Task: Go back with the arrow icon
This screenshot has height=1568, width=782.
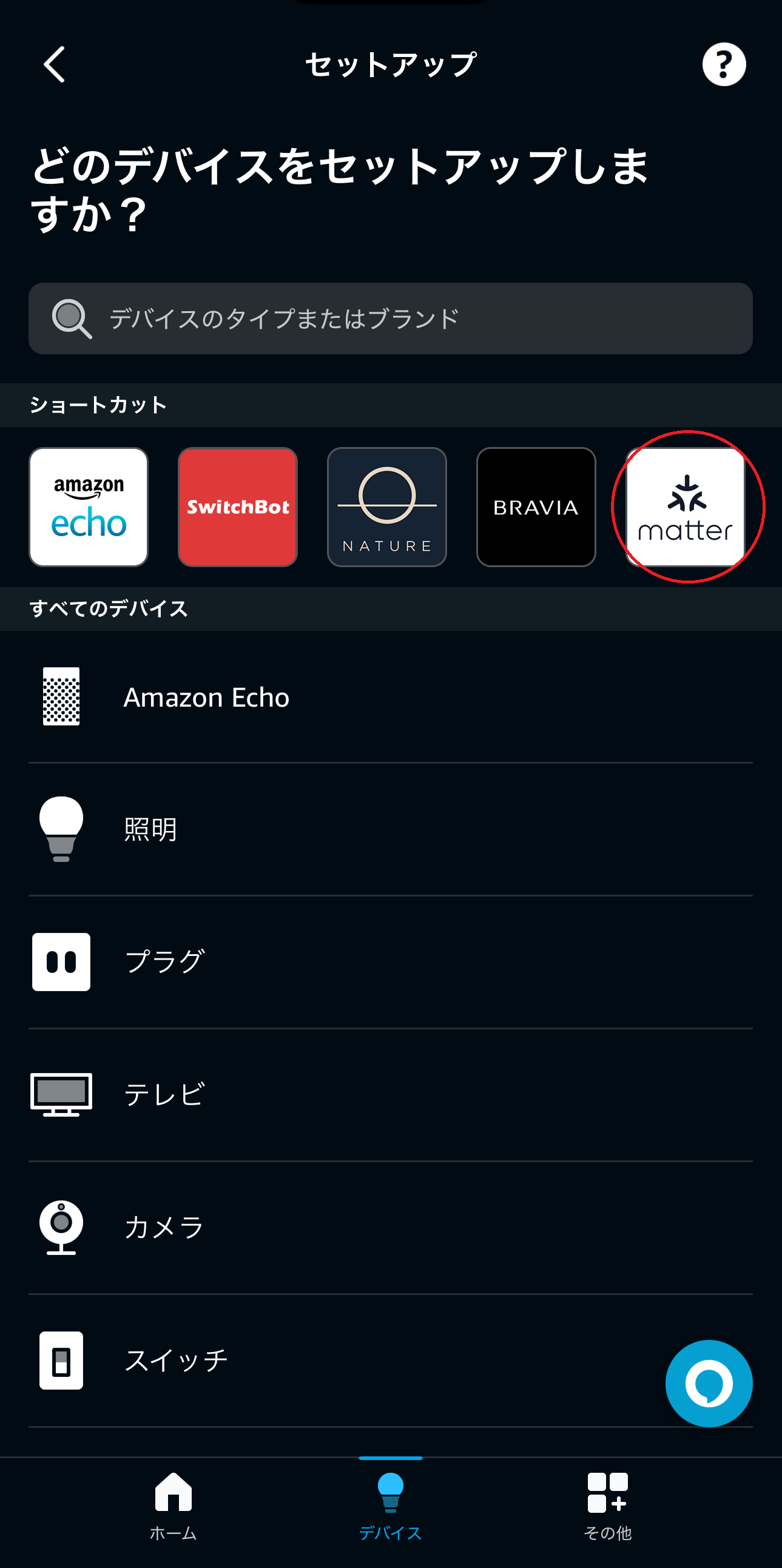Action: [x=55, y=64]
